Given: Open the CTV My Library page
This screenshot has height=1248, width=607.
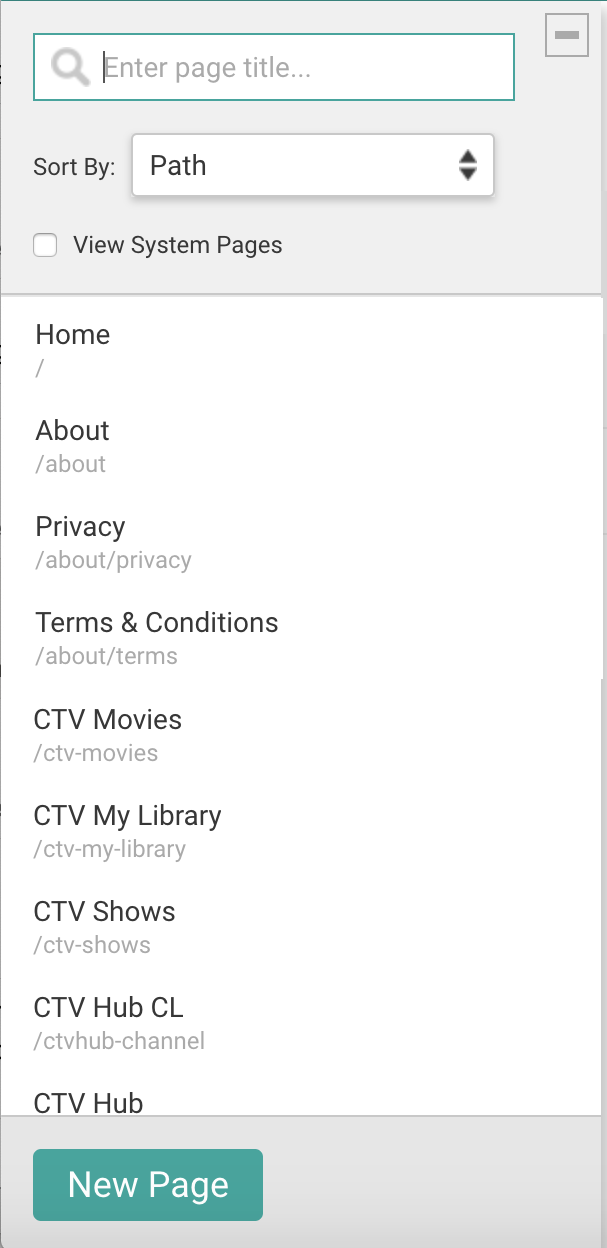Looking at the screenshot, I should [302, 830].
